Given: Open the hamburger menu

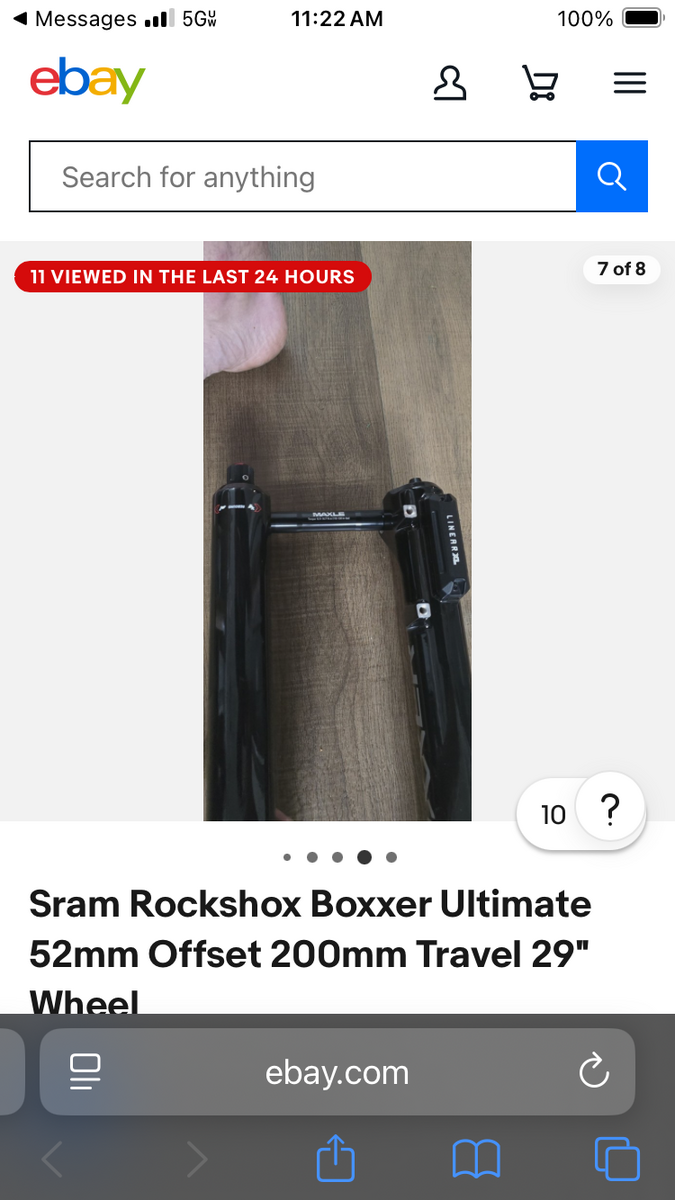Looking at the screenshot, I should pyautogui.click(x=629, y=83).
